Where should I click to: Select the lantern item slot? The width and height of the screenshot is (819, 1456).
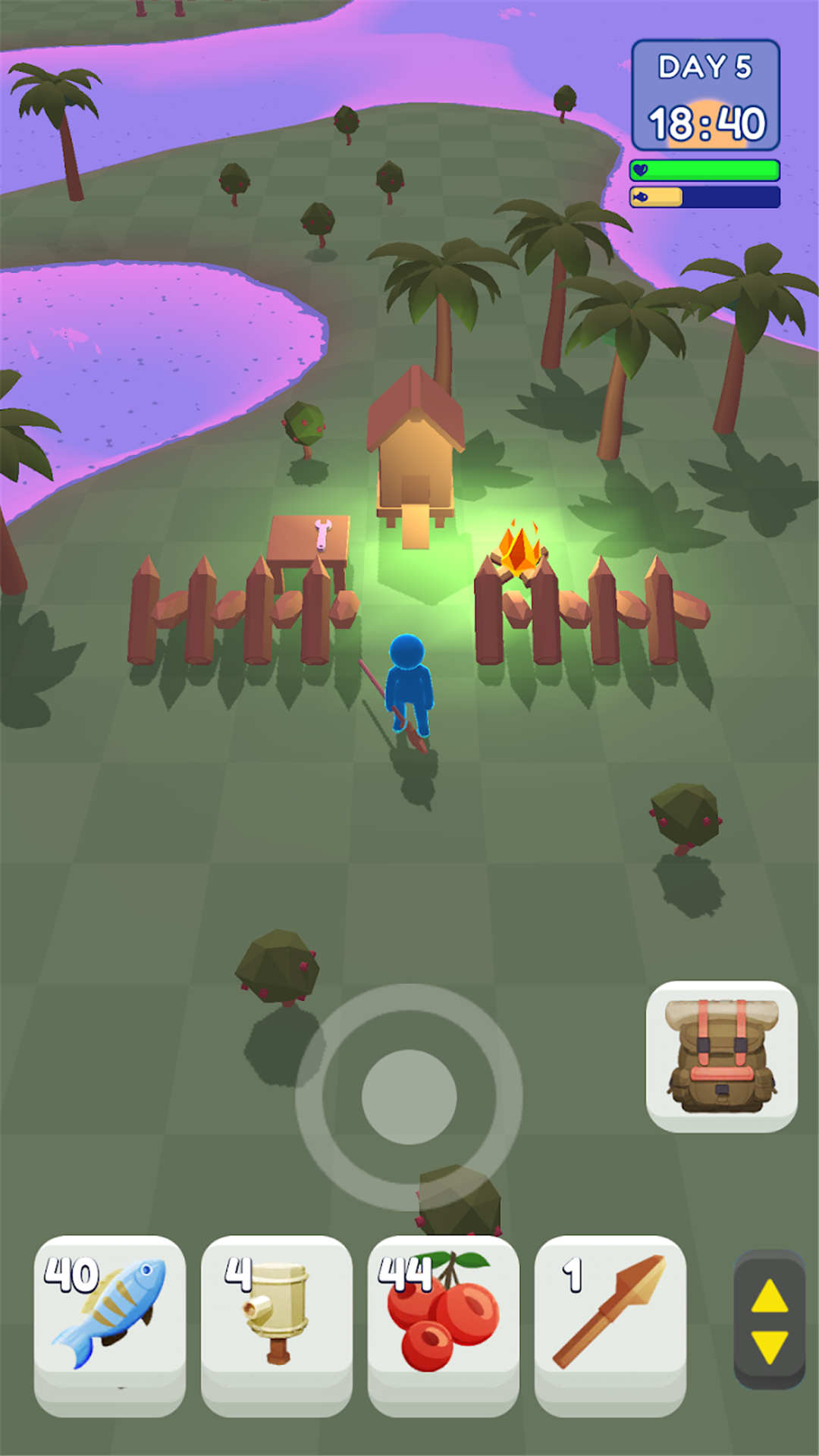click(277, 1321)
